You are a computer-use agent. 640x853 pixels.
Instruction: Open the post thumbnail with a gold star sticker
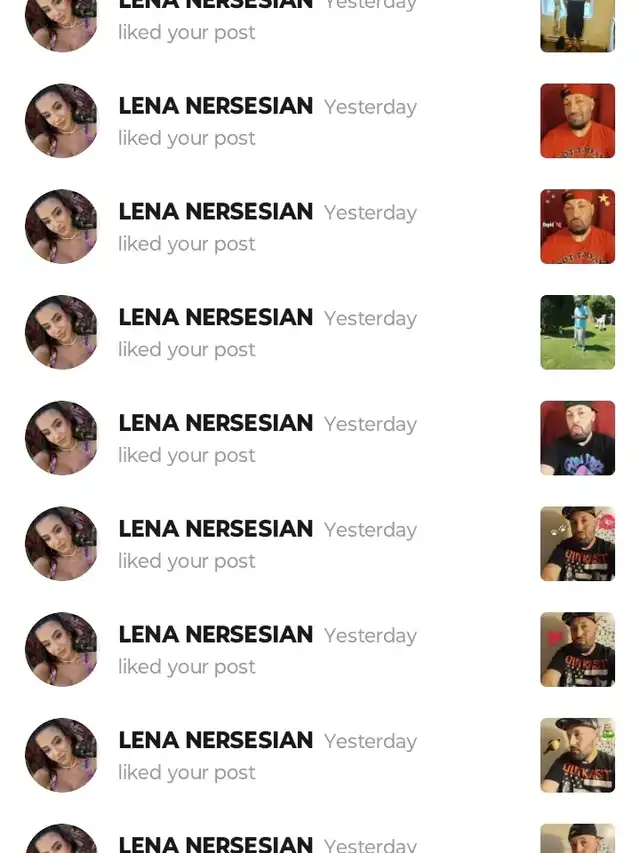pos(577,226)
